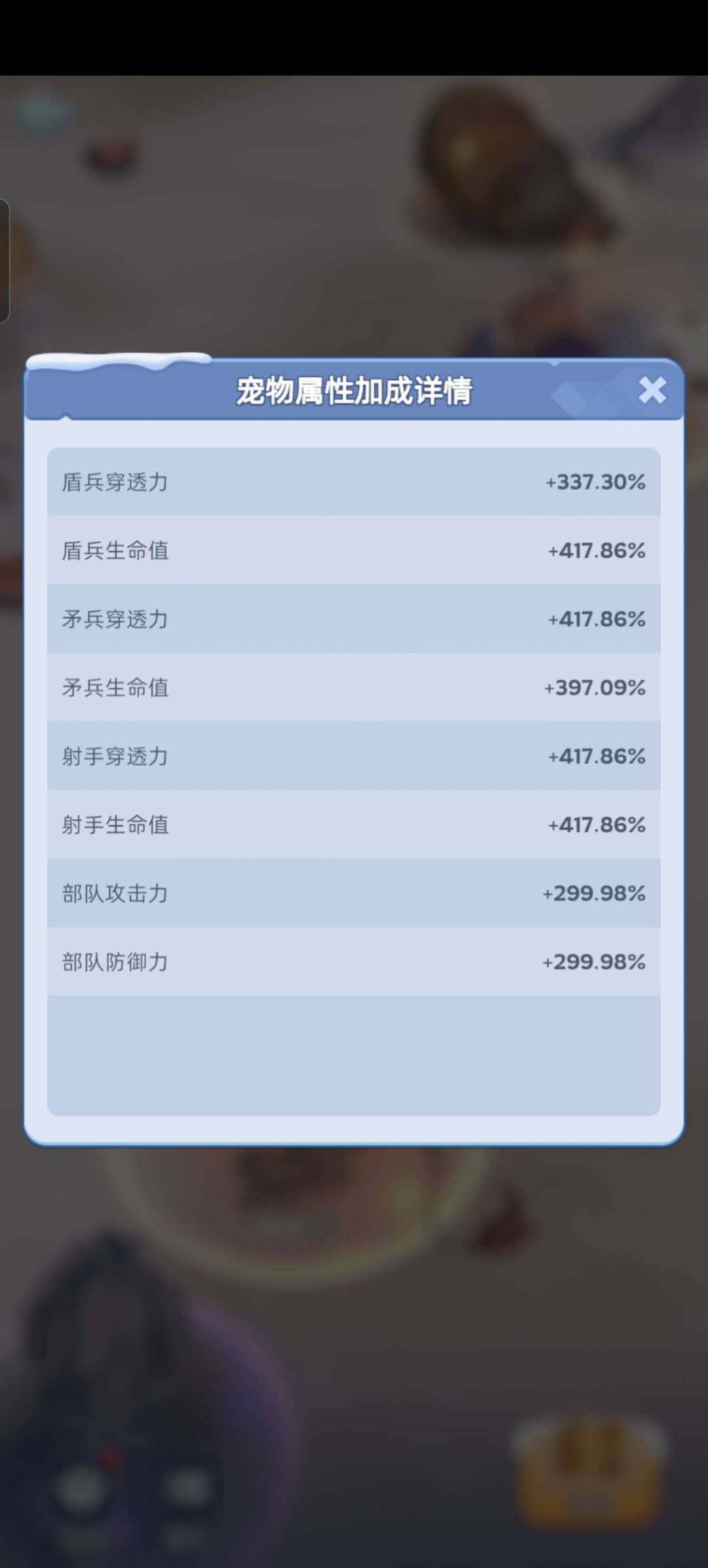
Task: Select the 射手穿透力 stat row
Action: [x=354, y=756]
